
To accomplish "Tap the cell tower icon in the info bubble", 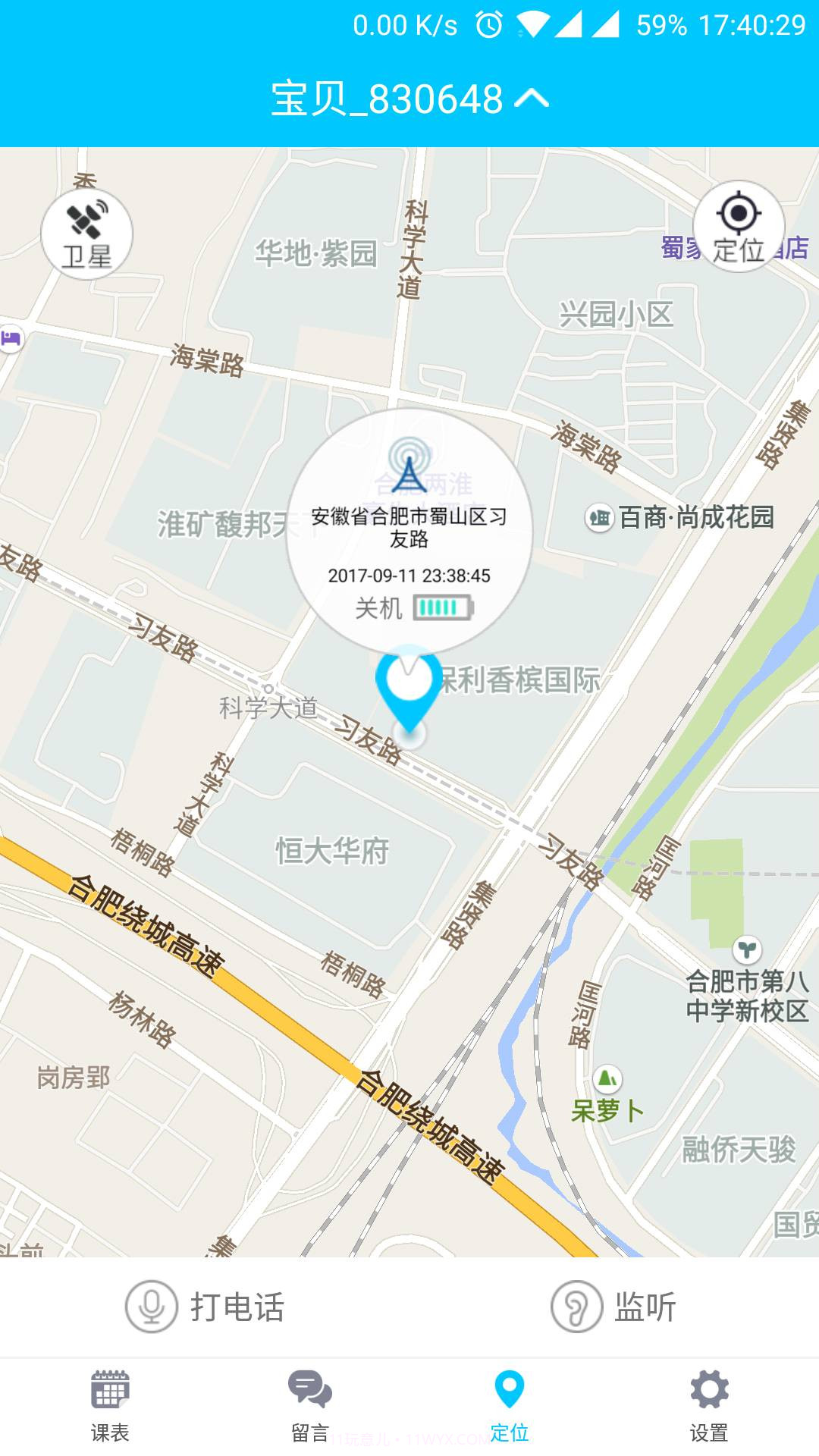I will tap(408, 468).
